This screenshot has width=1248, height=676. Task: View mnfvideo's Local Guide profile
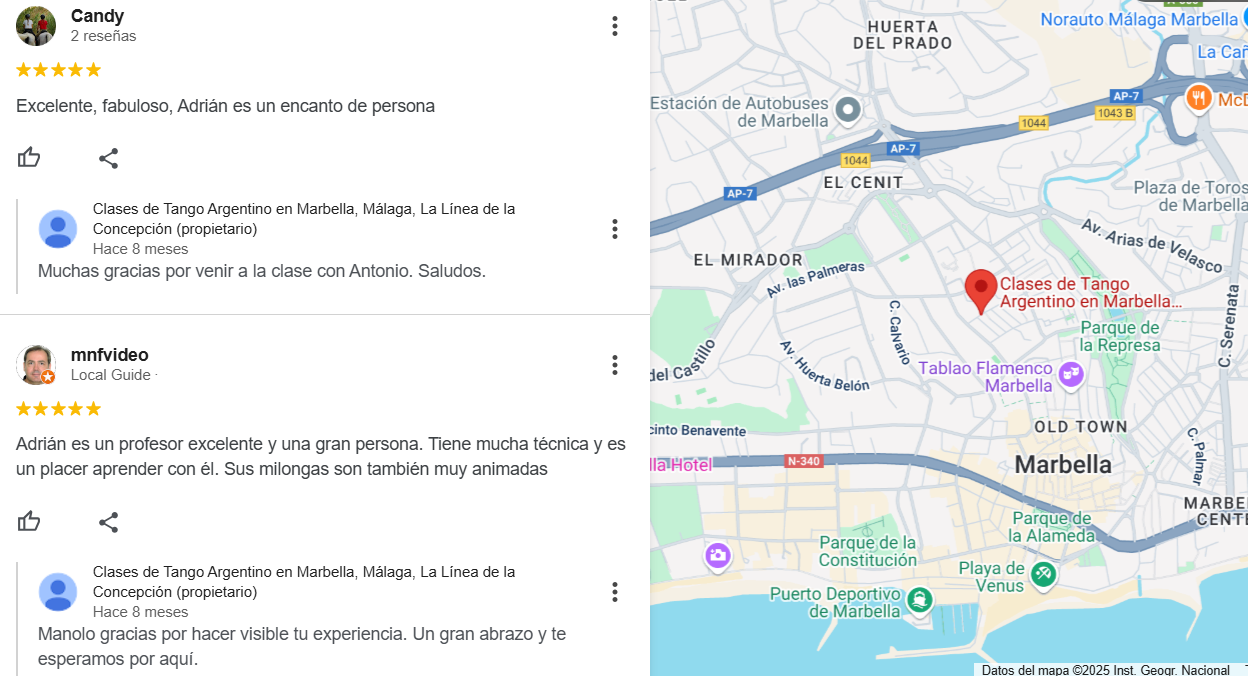[109, 355]
